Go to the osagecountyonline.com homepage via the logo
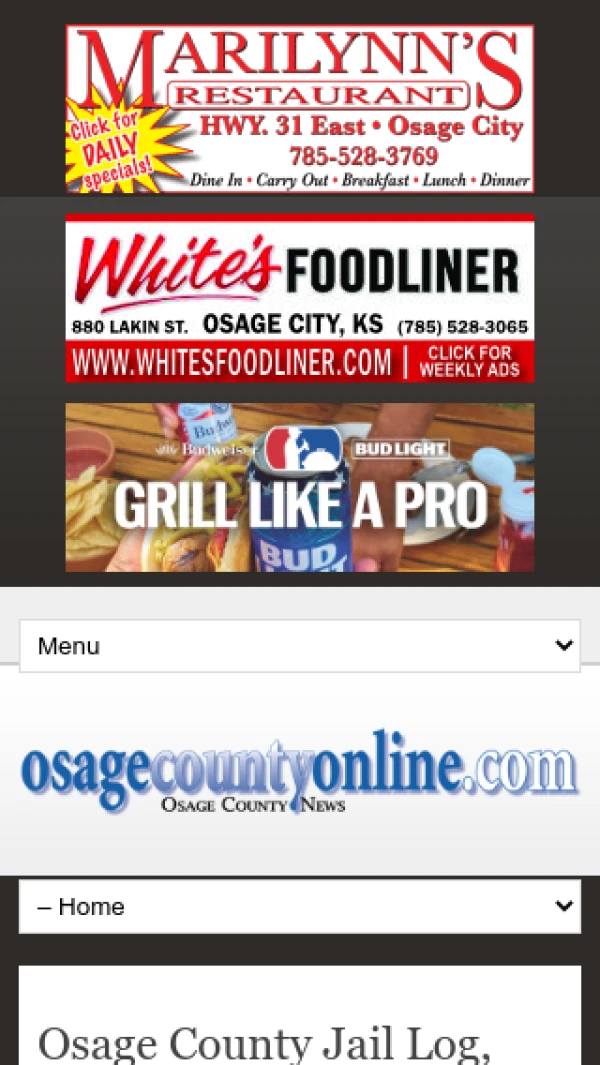600x1065 pixels. pos(299,771)
